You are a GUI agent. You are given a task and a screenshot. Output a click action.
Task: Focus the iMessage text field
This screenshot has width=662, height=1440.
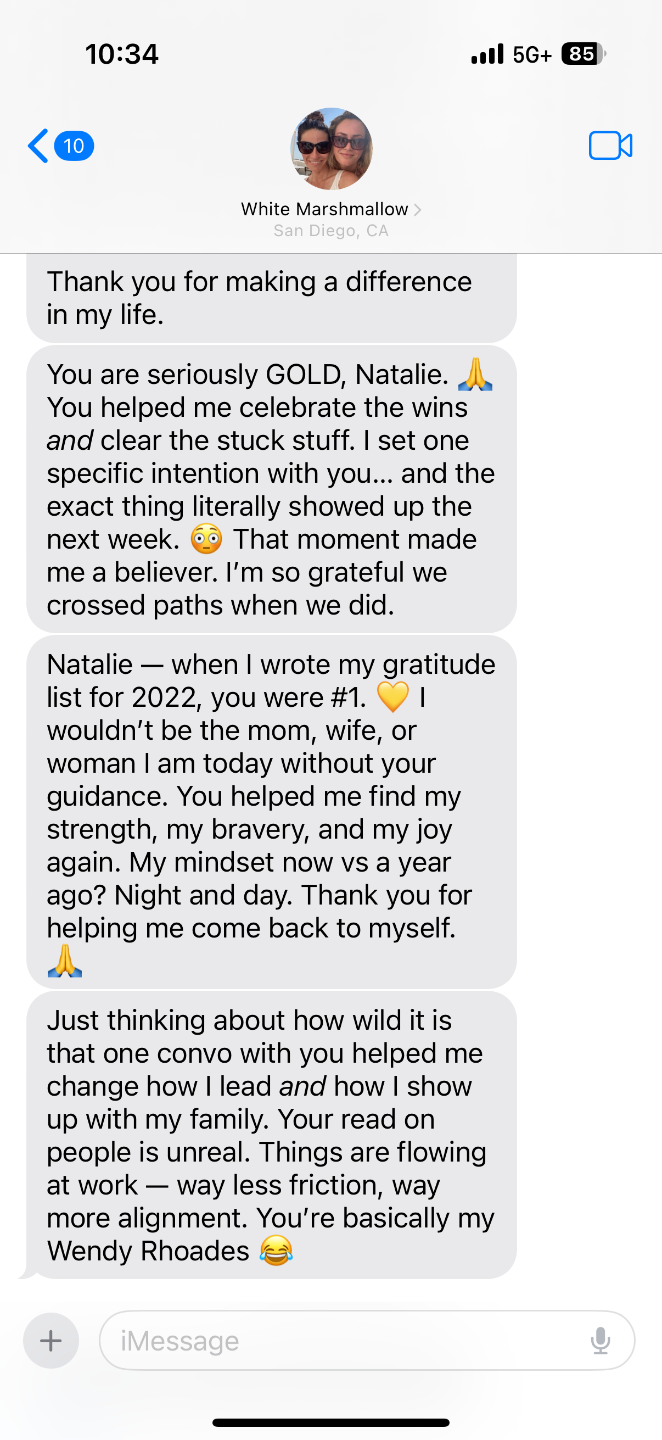pos(340,1340)
